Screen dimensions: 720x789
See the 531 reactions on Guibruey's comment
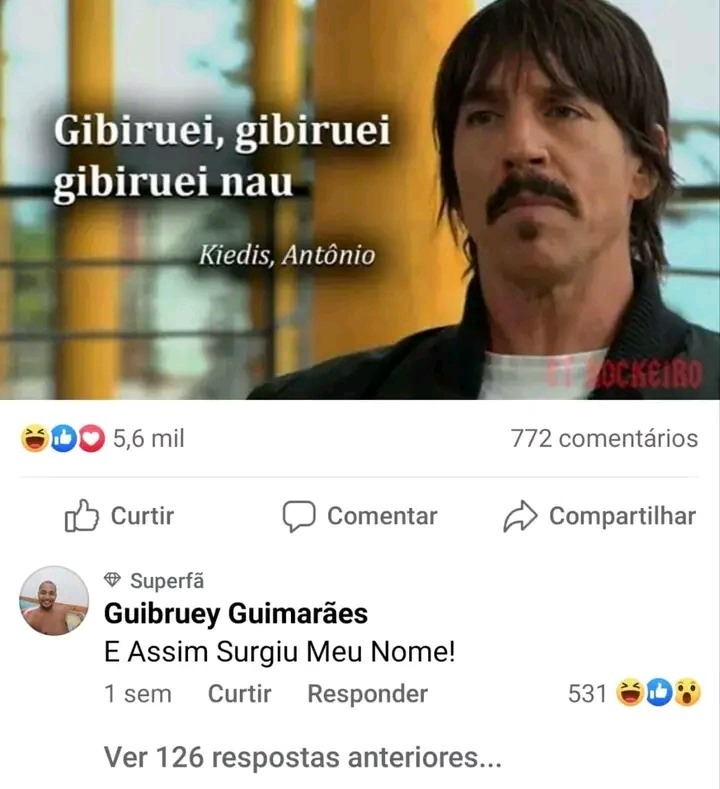(634, 693)
